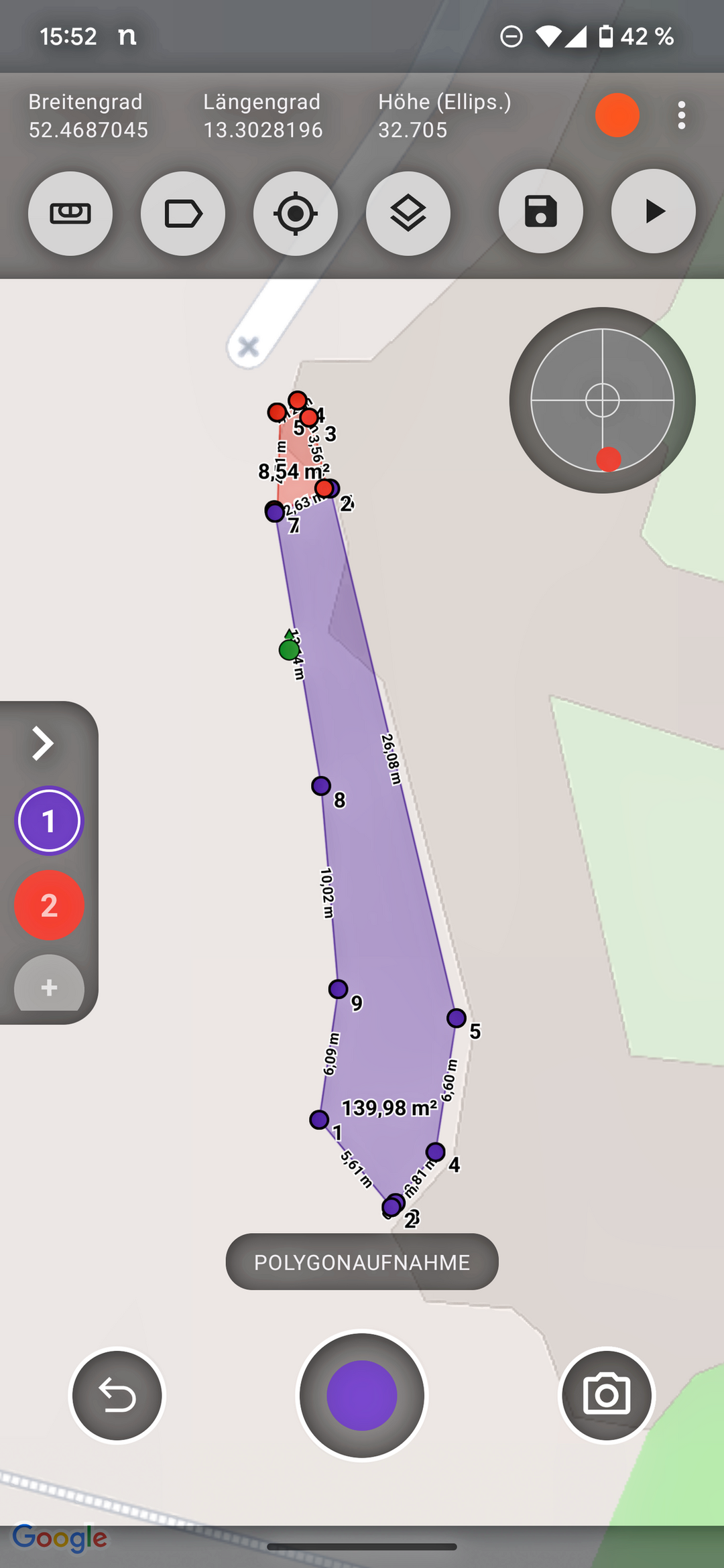724x1568 pixels.
Task: Tap the Polygonaufnahme mode button
Action: click(x=362, y=1262)
